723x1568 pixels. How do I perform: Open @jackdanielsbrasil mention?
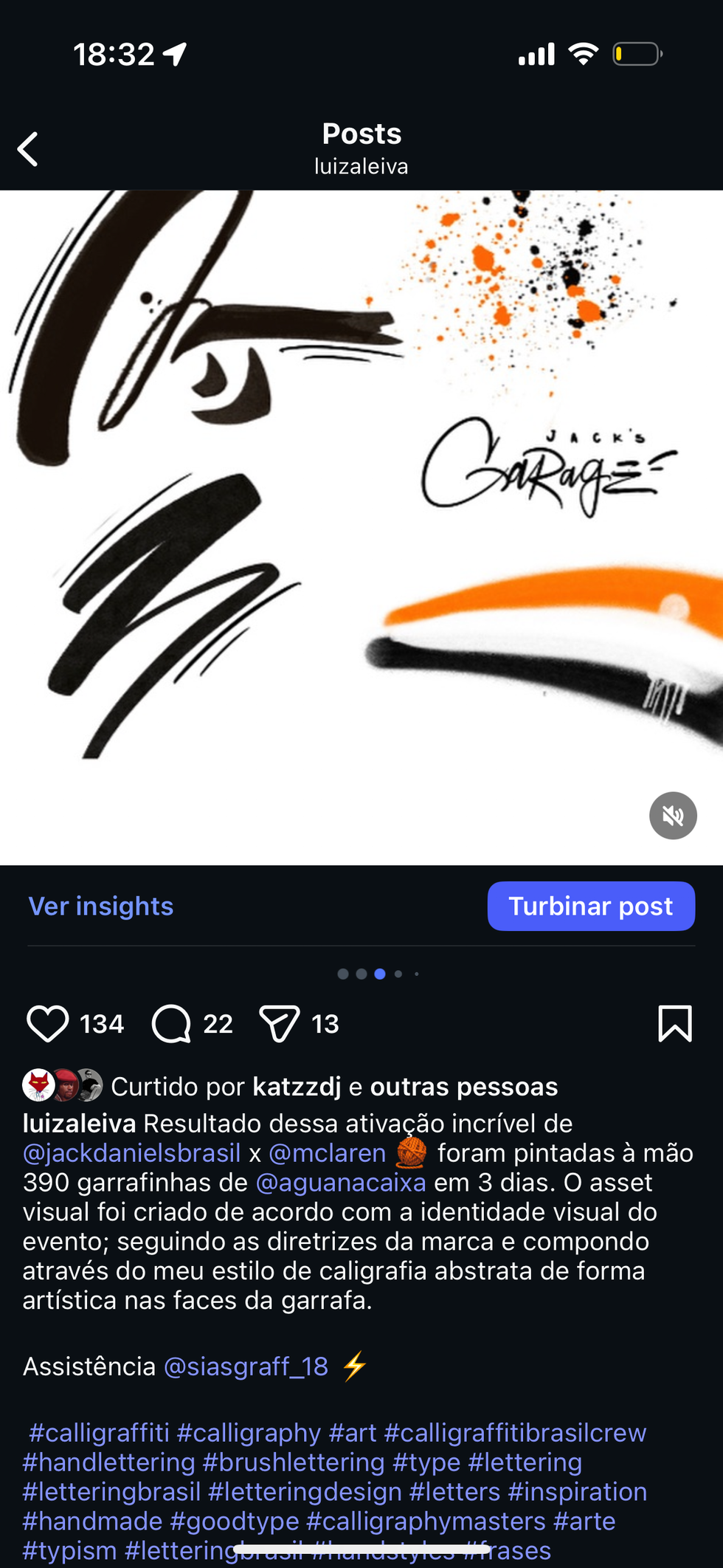point(132,1153)
